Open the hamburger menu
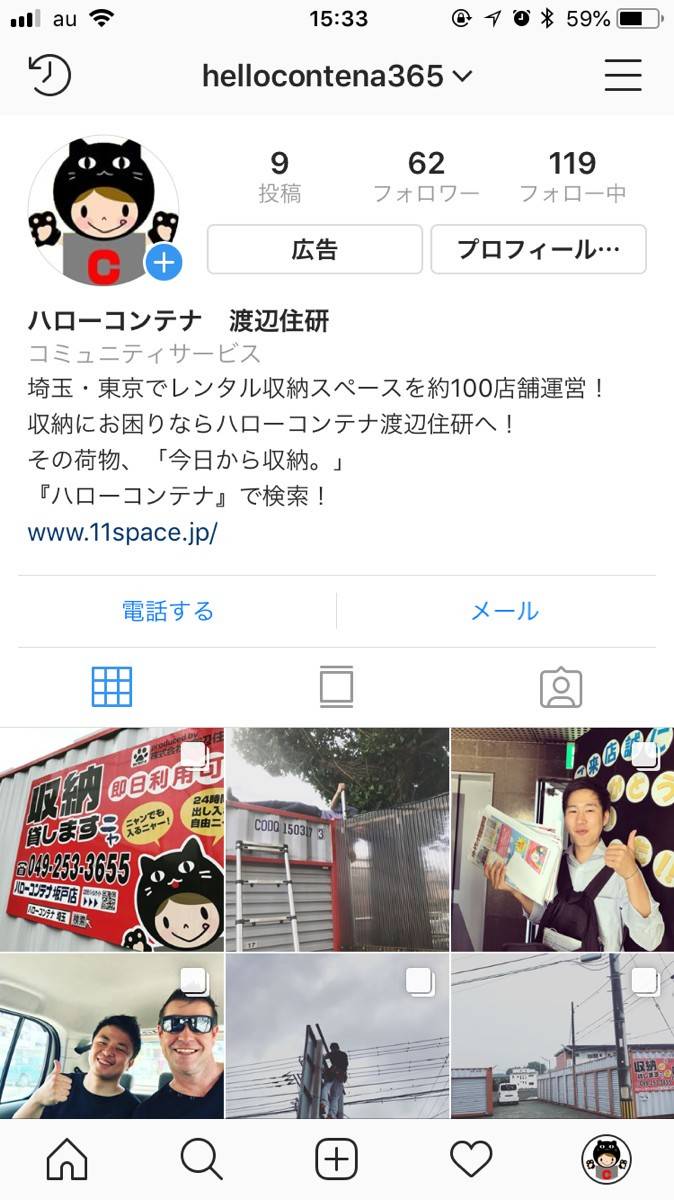This screenshot has width=674, height=1200. pos(622,75)
